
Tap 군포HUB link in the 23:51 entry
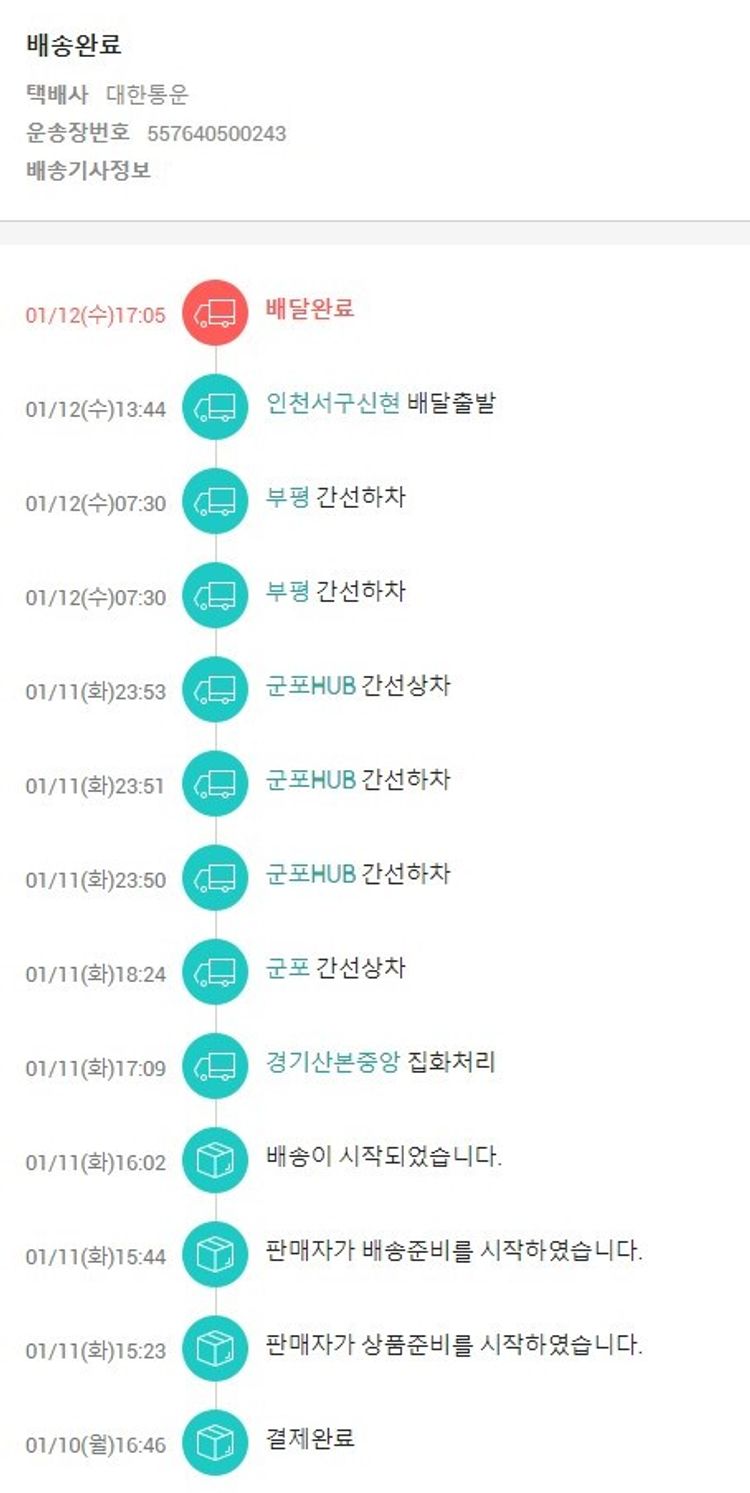pyautogui.click(x=310, y=779)
